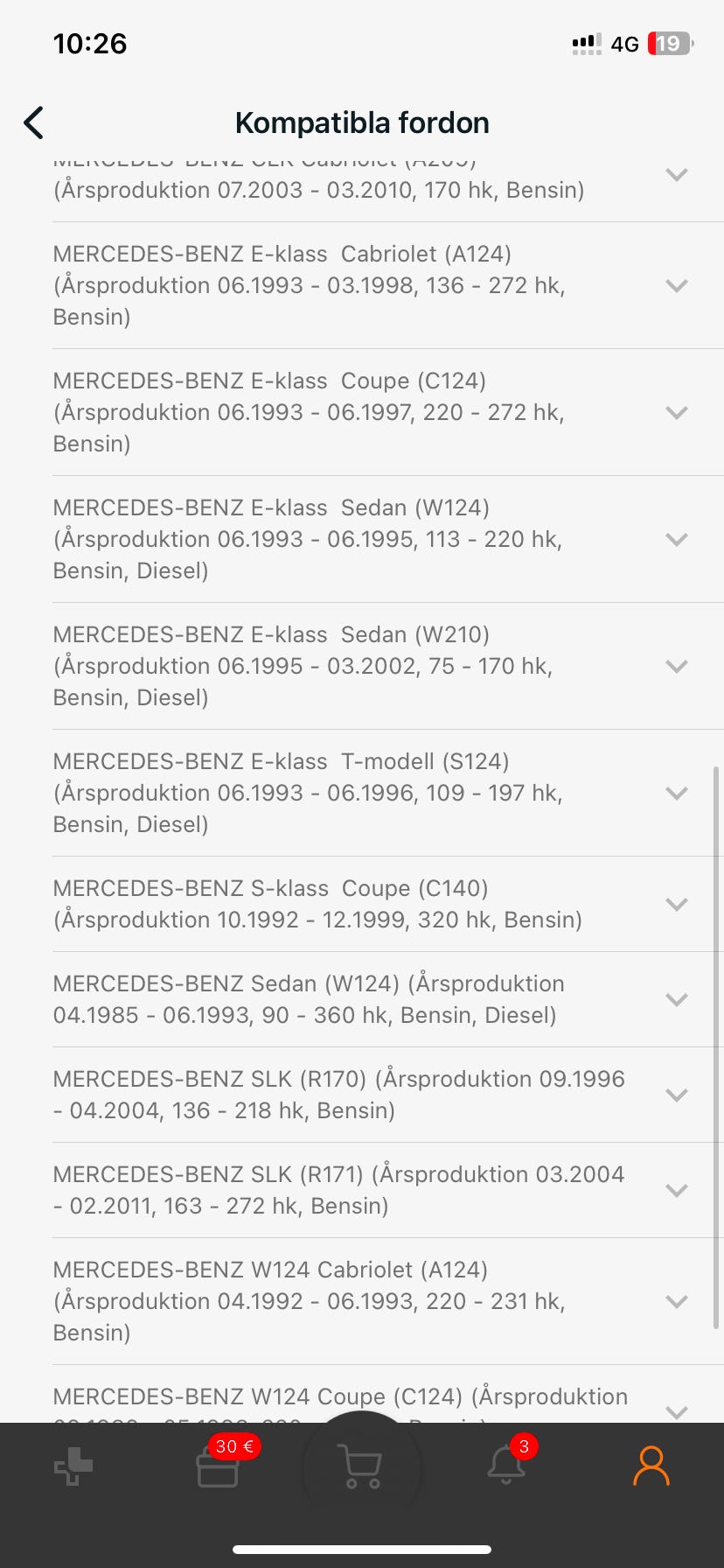
Task: Expand E-klass Coupe (C124) row
Action: 676,412
